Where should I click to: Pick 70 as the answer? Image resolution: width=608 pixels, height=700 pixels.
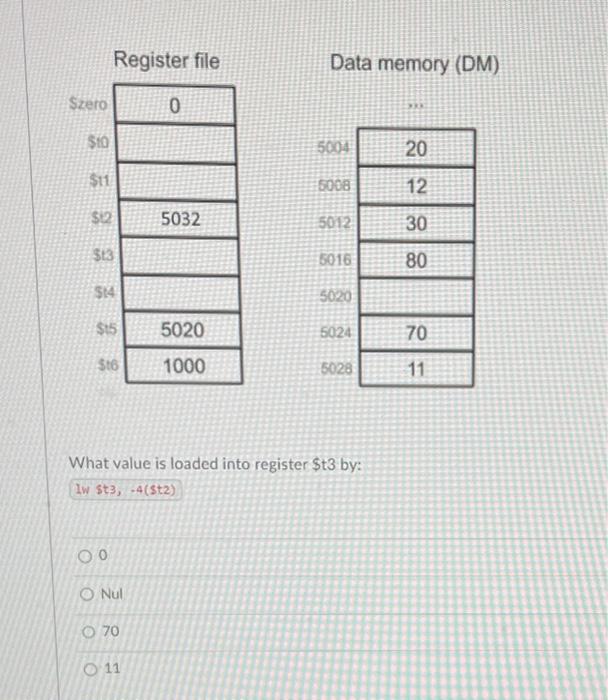[x=89, y=634]
